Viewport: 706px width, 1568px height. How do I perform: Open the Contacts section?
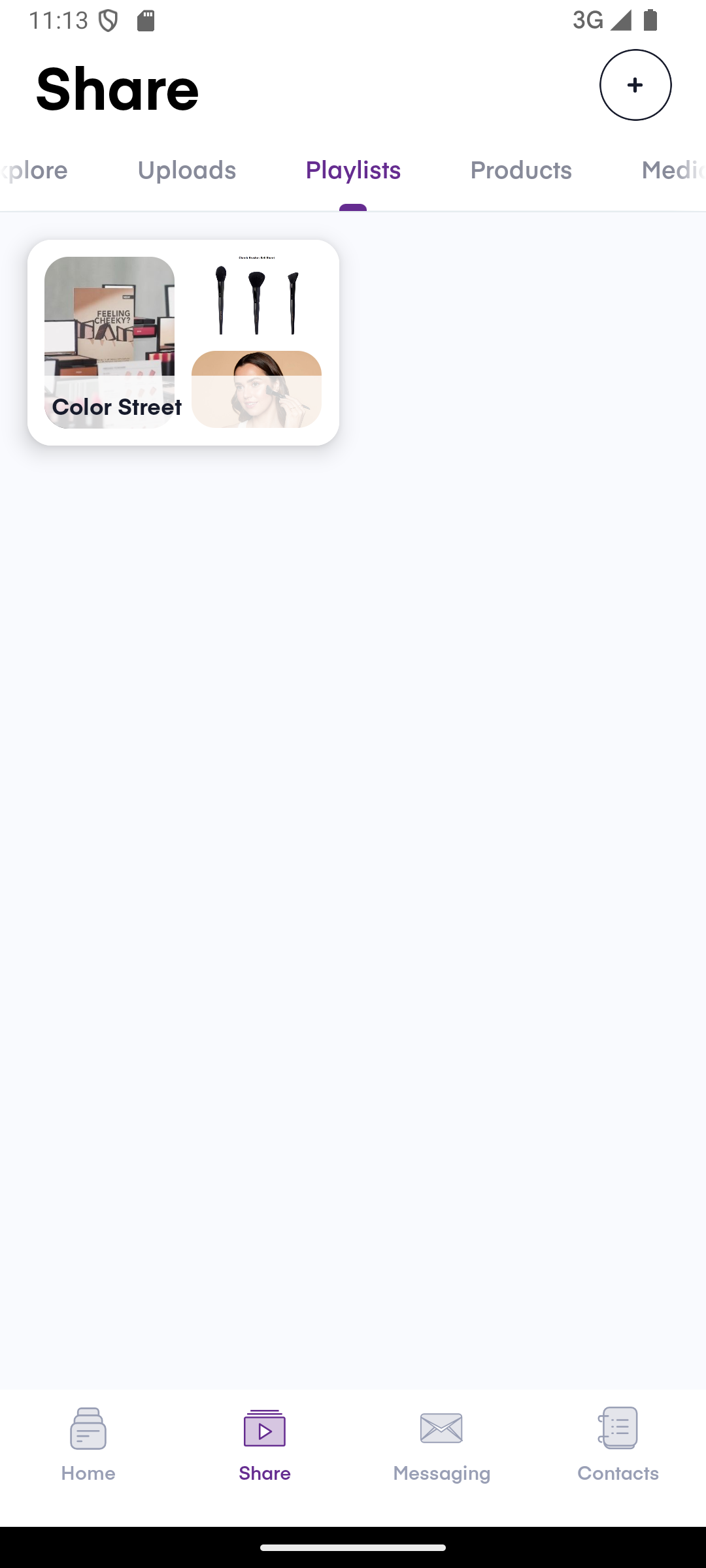coord(618,1445)
